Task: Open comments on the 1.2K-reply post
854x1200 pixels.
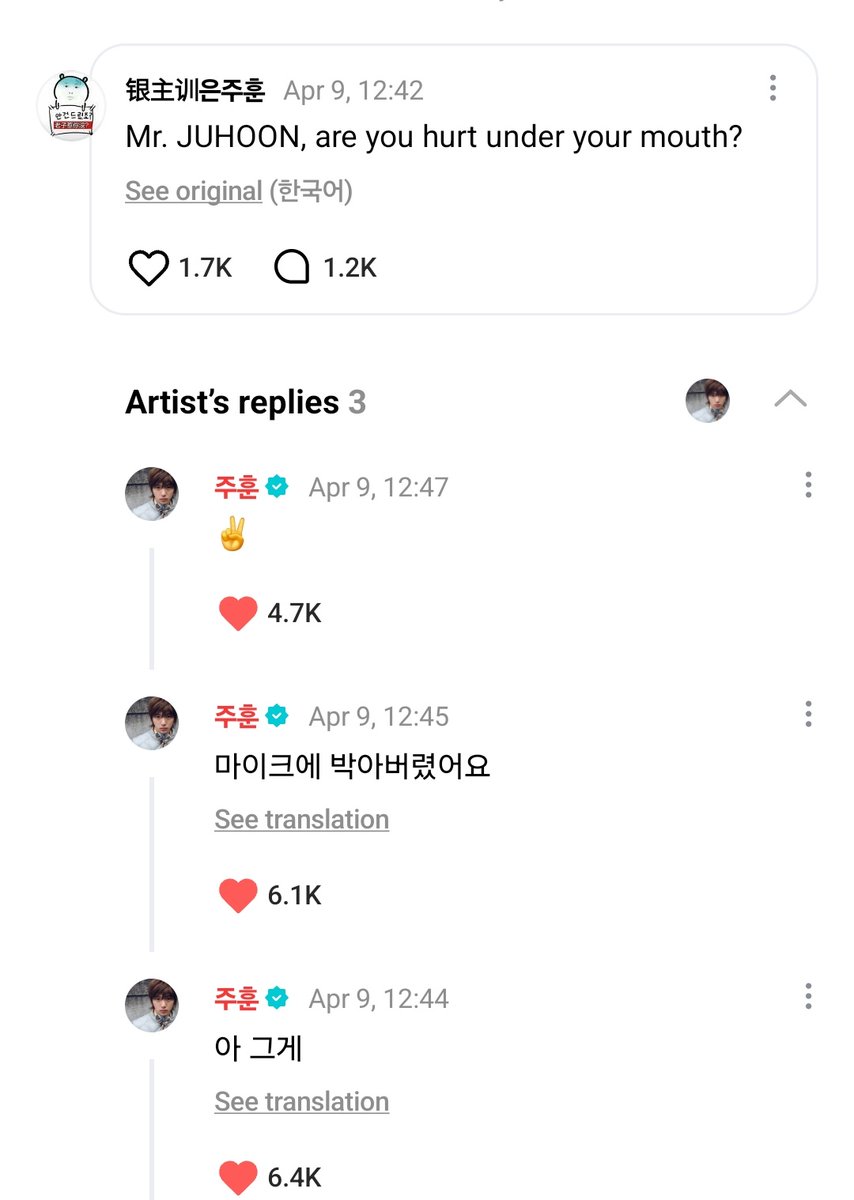Action: pos(292,268)
